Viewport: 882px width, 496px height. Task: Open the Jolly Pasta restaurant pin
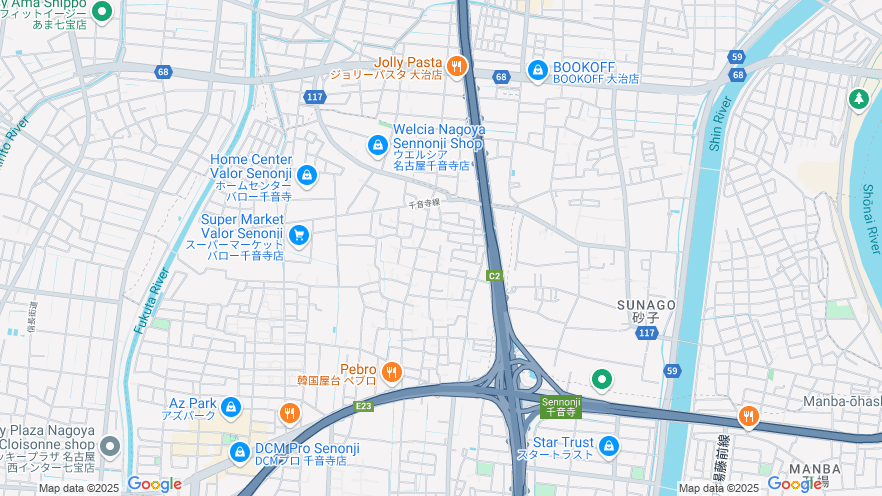coord(457,66)
